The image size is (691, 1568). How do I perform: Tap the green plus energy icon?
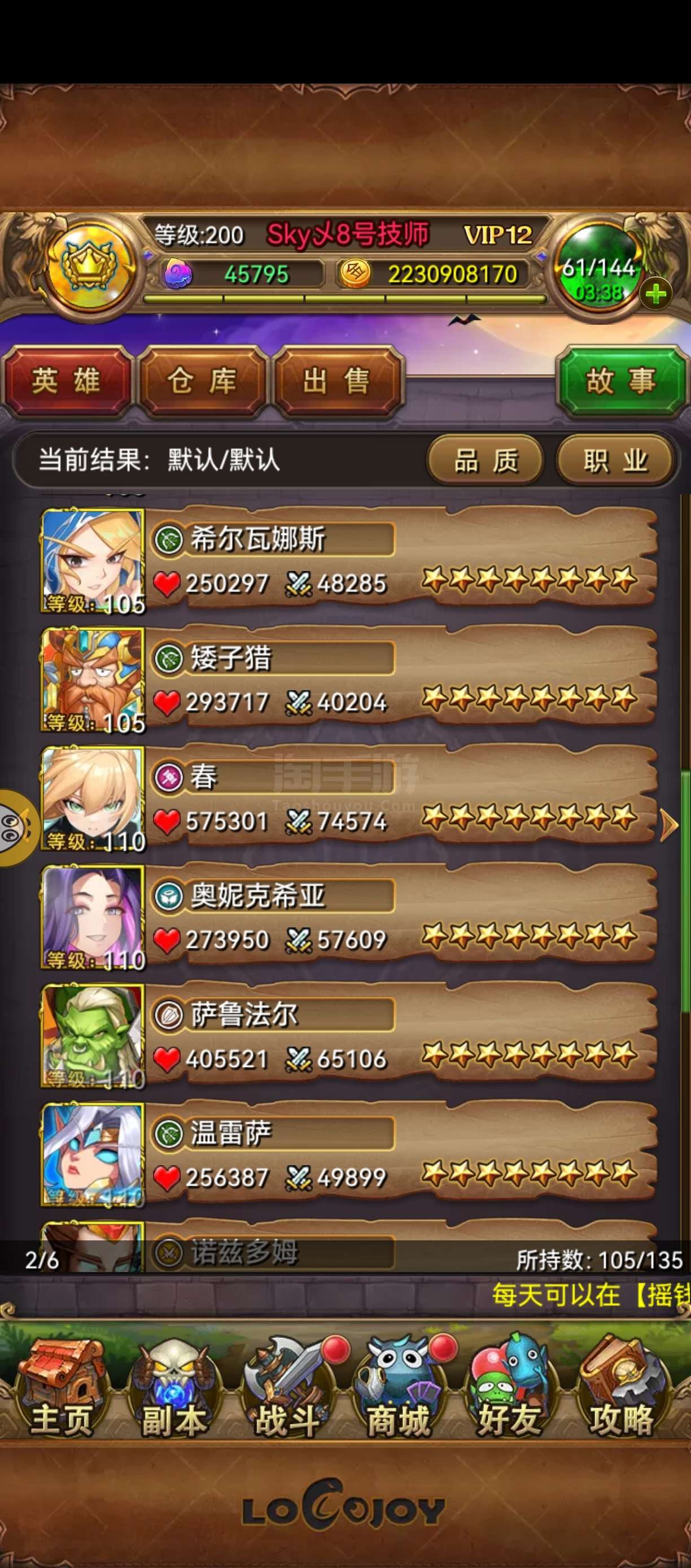pyautogui.click(x=656, y=295)
